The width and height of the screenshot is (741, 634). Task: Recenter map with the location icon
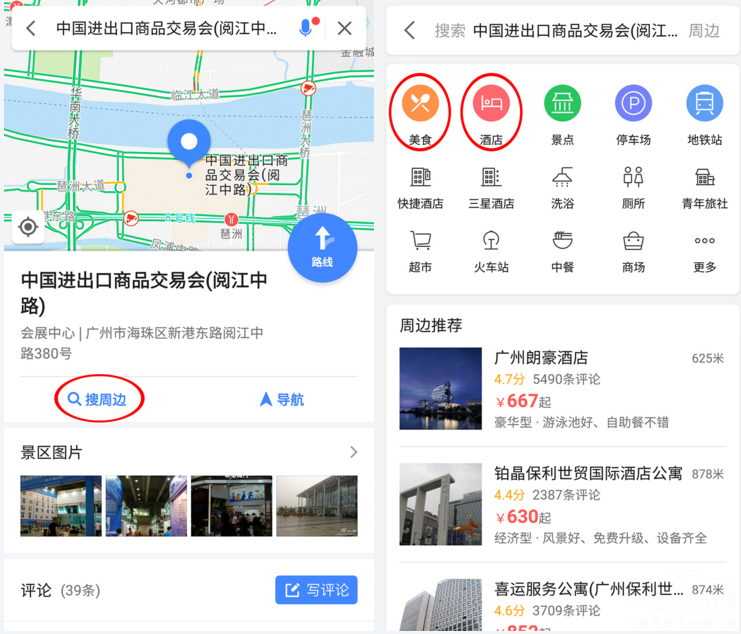coord(28,227)
